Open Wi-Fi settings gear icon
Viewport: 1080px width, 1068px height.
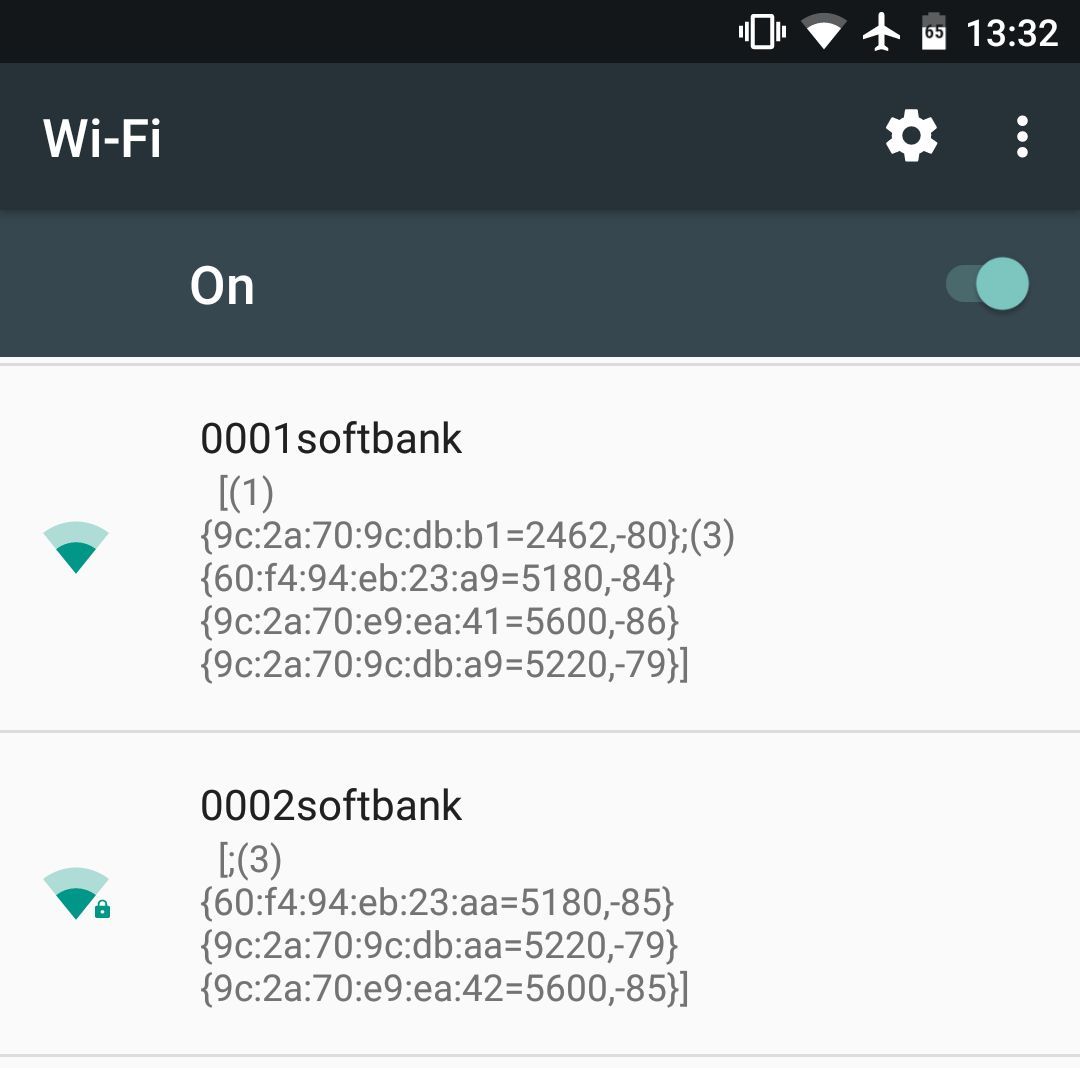point(911,137)
